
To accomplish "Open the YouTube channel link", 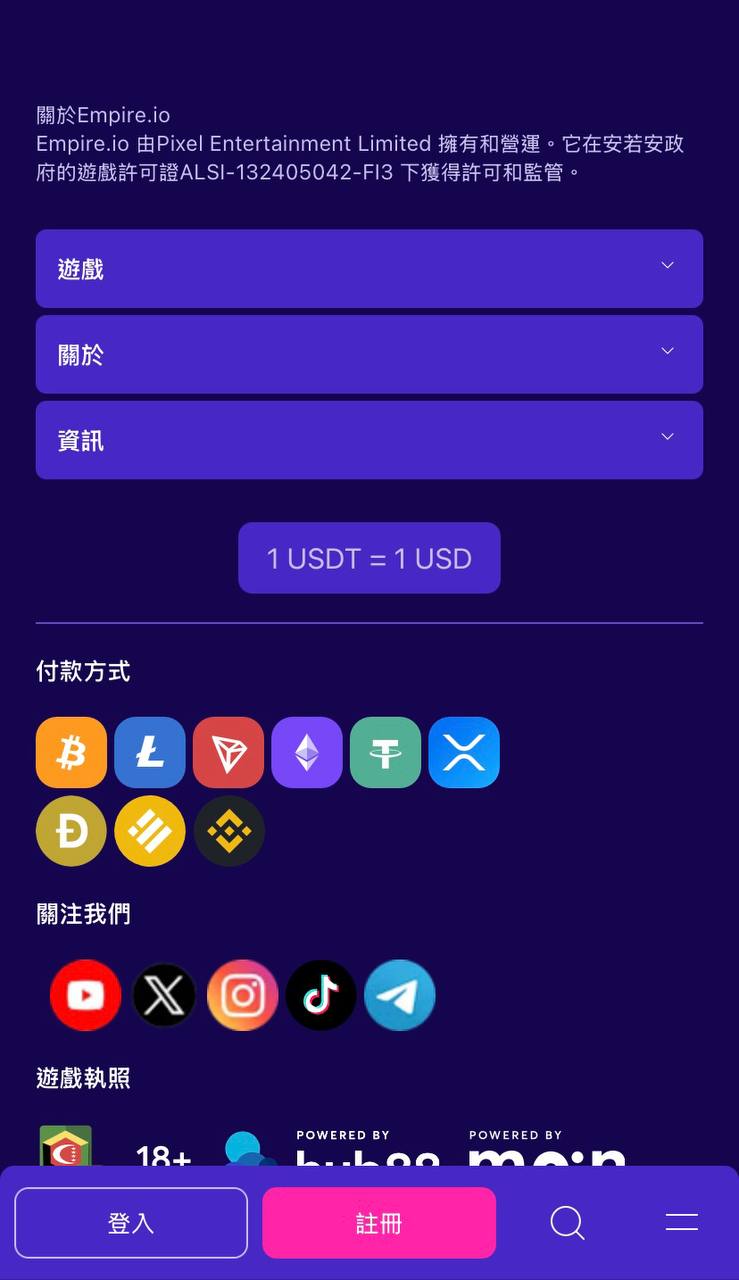I will [x=86, y=995].
